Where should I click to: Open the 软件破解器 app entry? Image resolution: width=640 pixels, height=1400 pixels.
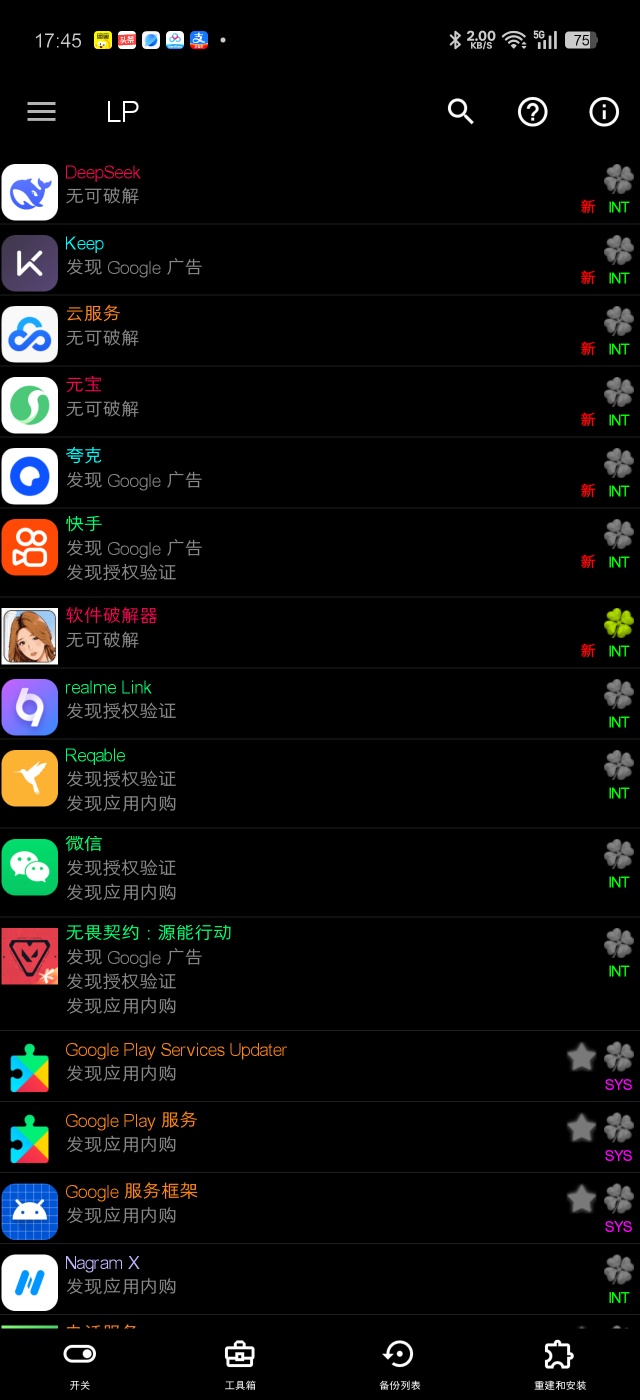click(x=300, y=633)
